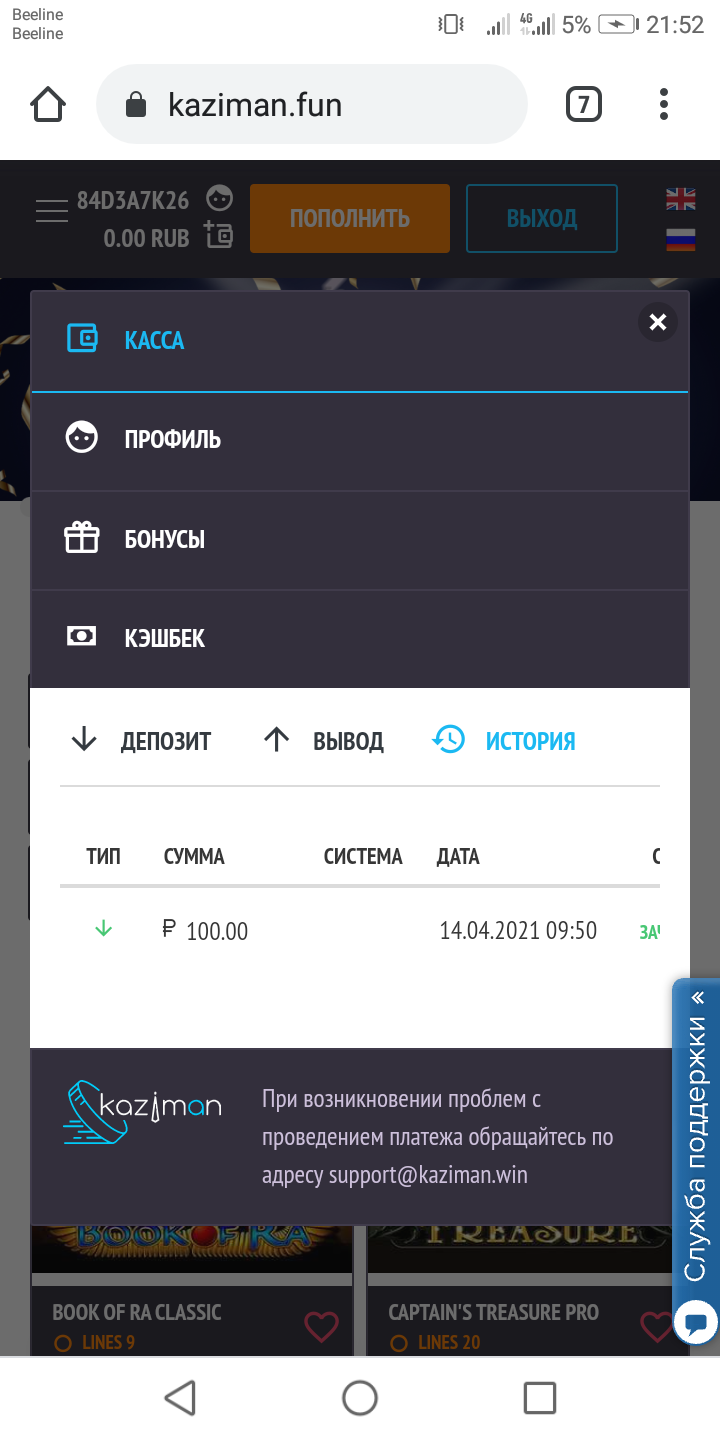
Task: Go back with system navigation
Action: pyautogui.click(x=180, y=1397)
